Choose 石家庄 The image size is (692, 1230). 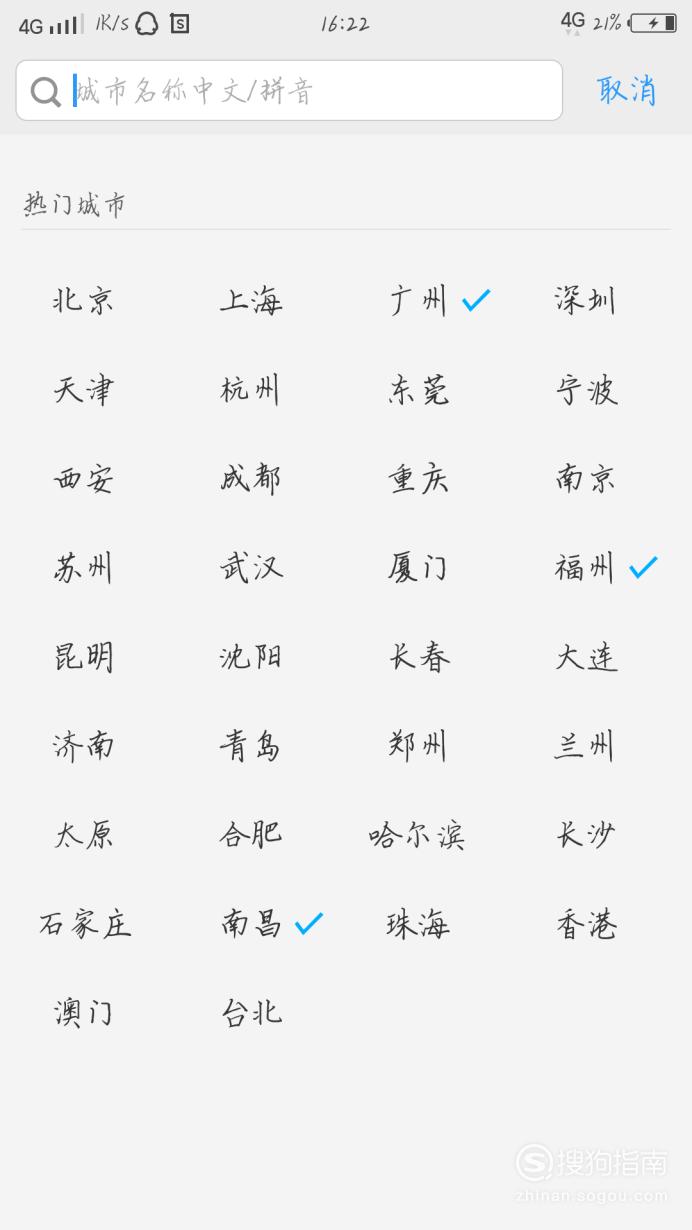pyautogui.click(x=85, y=924)
